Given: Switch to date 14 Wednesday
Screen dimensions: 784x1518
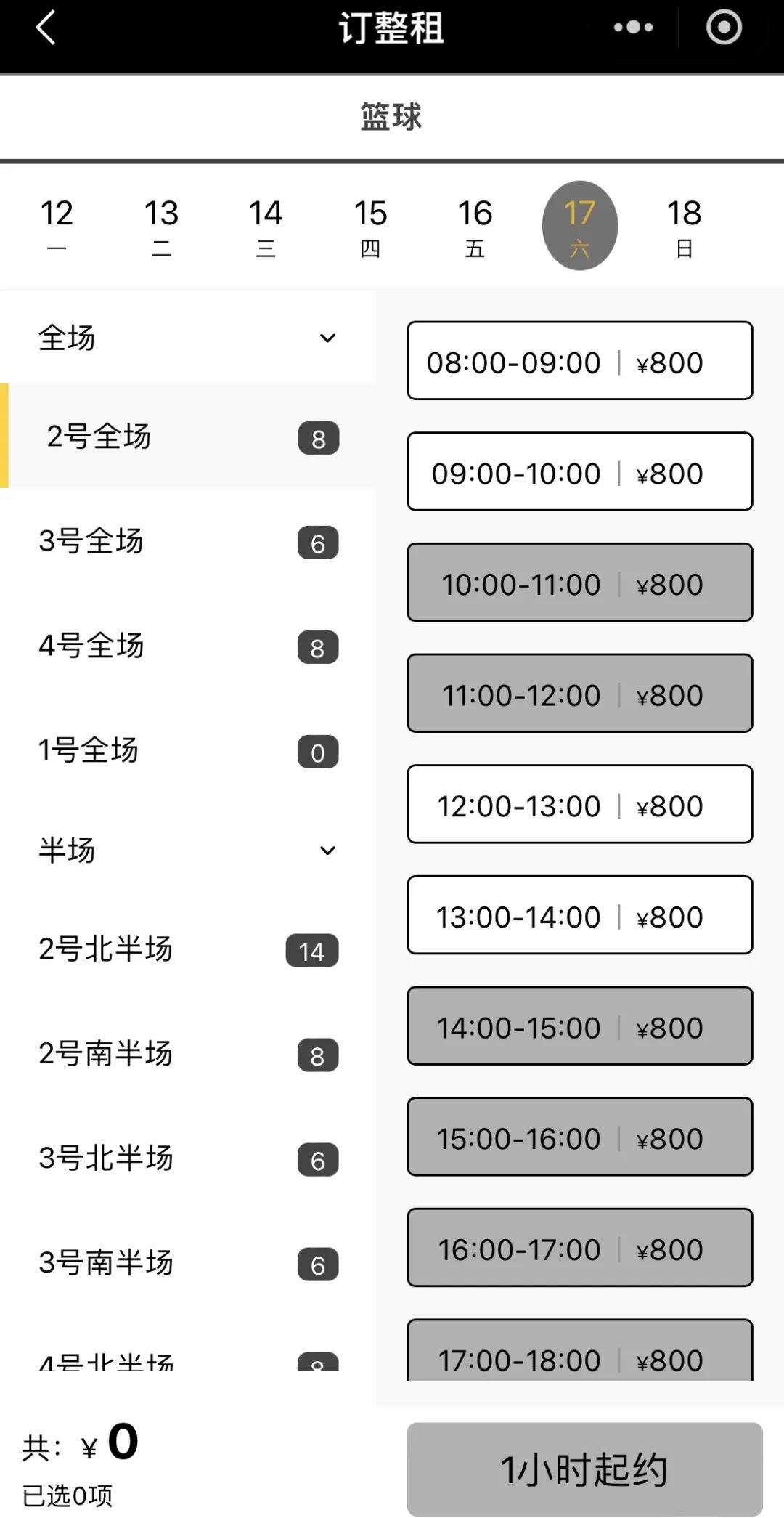Looking at the screenshot, I should pos(266,226).
